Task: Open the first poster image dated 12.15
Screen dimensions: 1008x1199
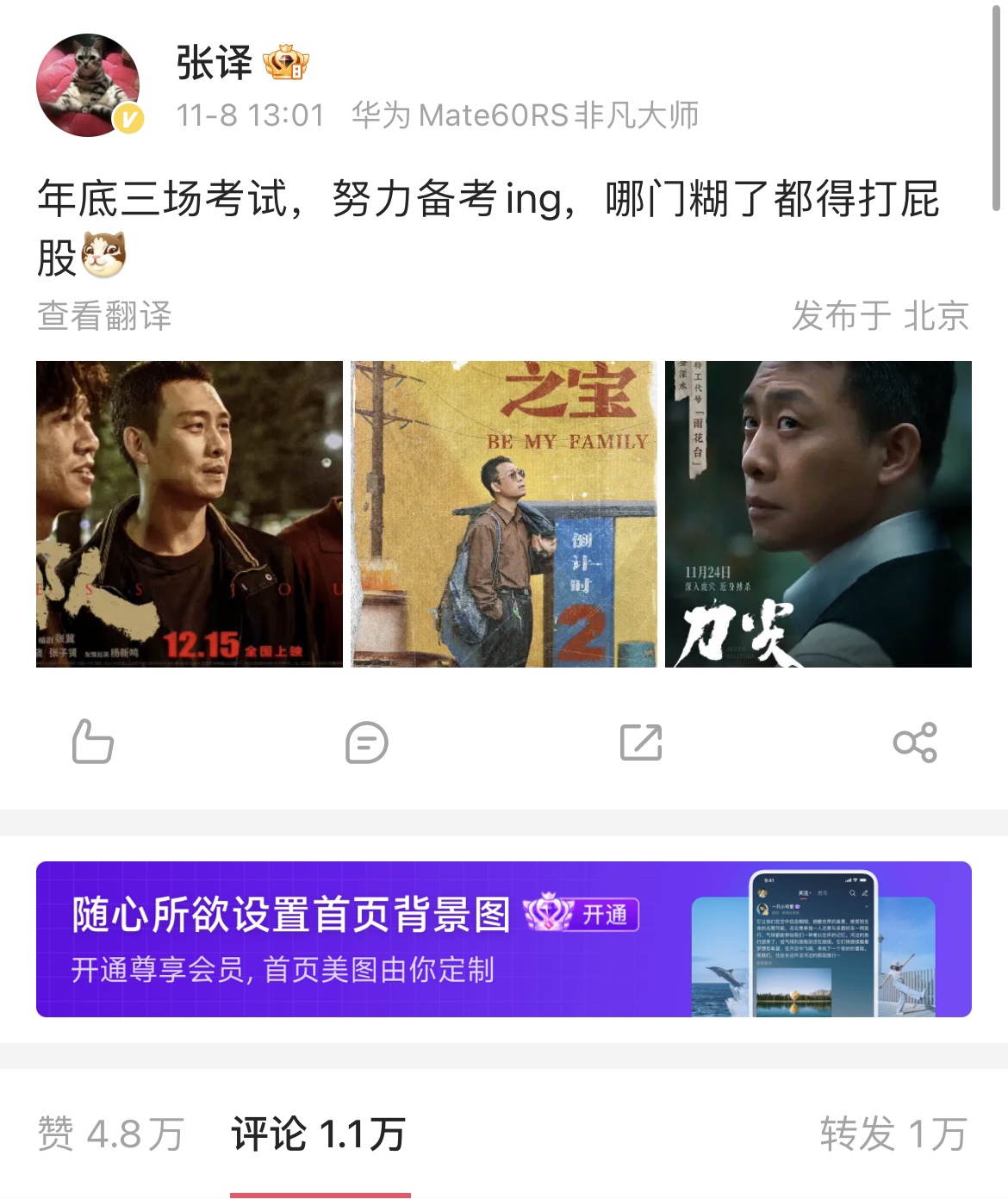Action: tap(190, 514)
